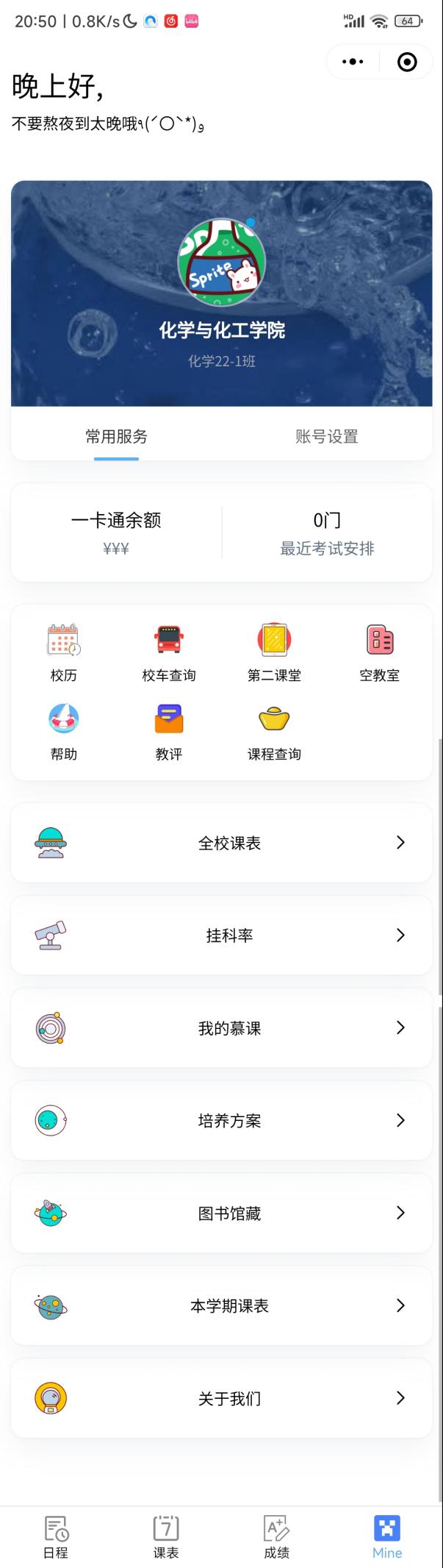Switch to the 账号设置 tab

[326, 437]
